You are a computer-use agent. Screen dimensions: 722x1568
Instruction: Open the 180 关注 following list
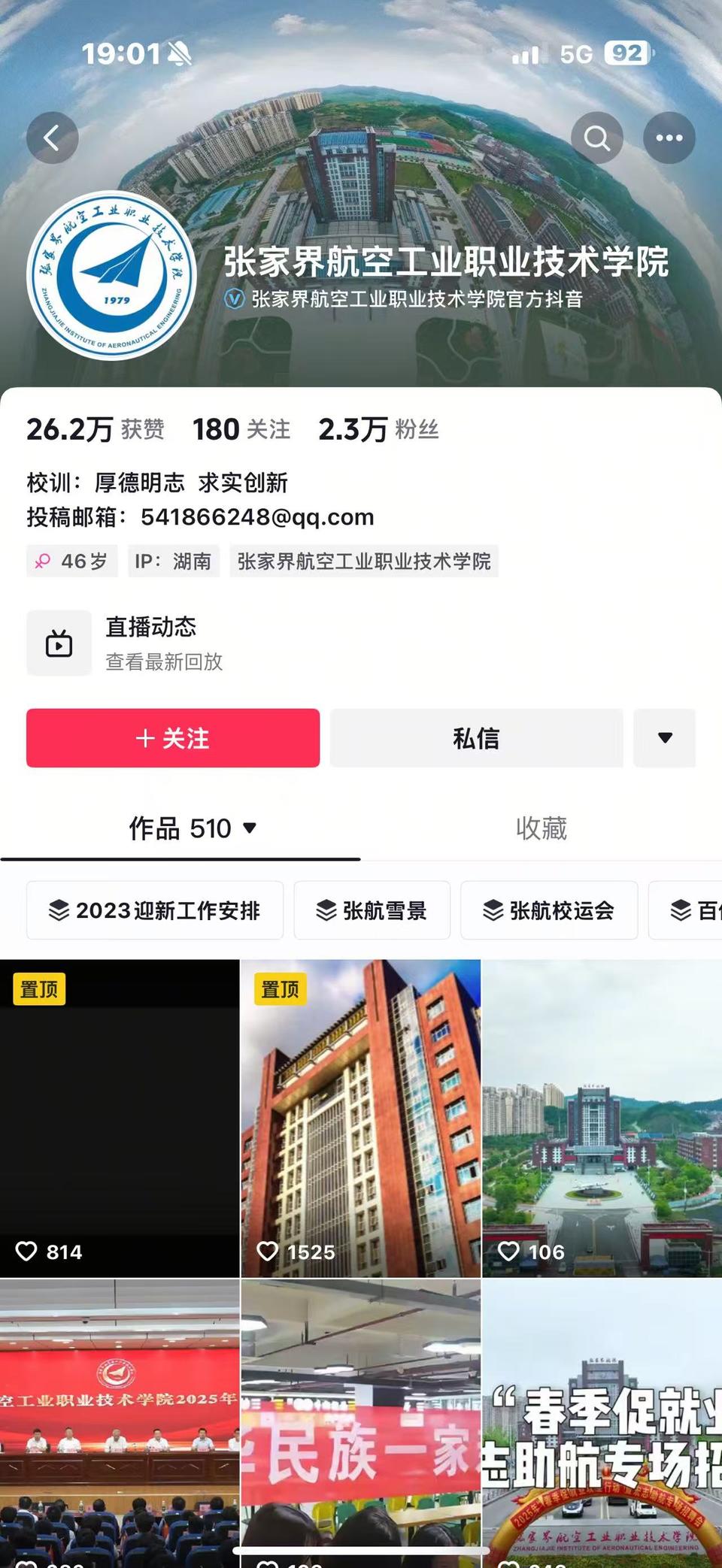241,429
